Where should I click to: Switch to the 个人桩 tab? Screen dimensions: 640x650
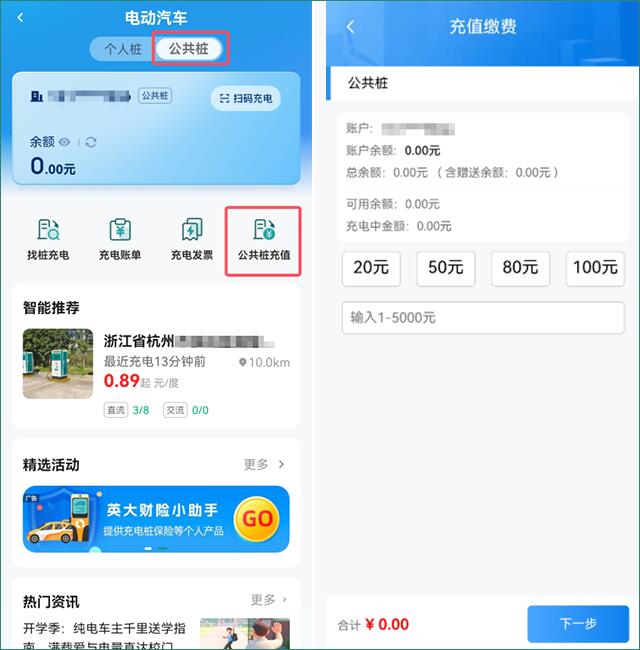[123, 48]
